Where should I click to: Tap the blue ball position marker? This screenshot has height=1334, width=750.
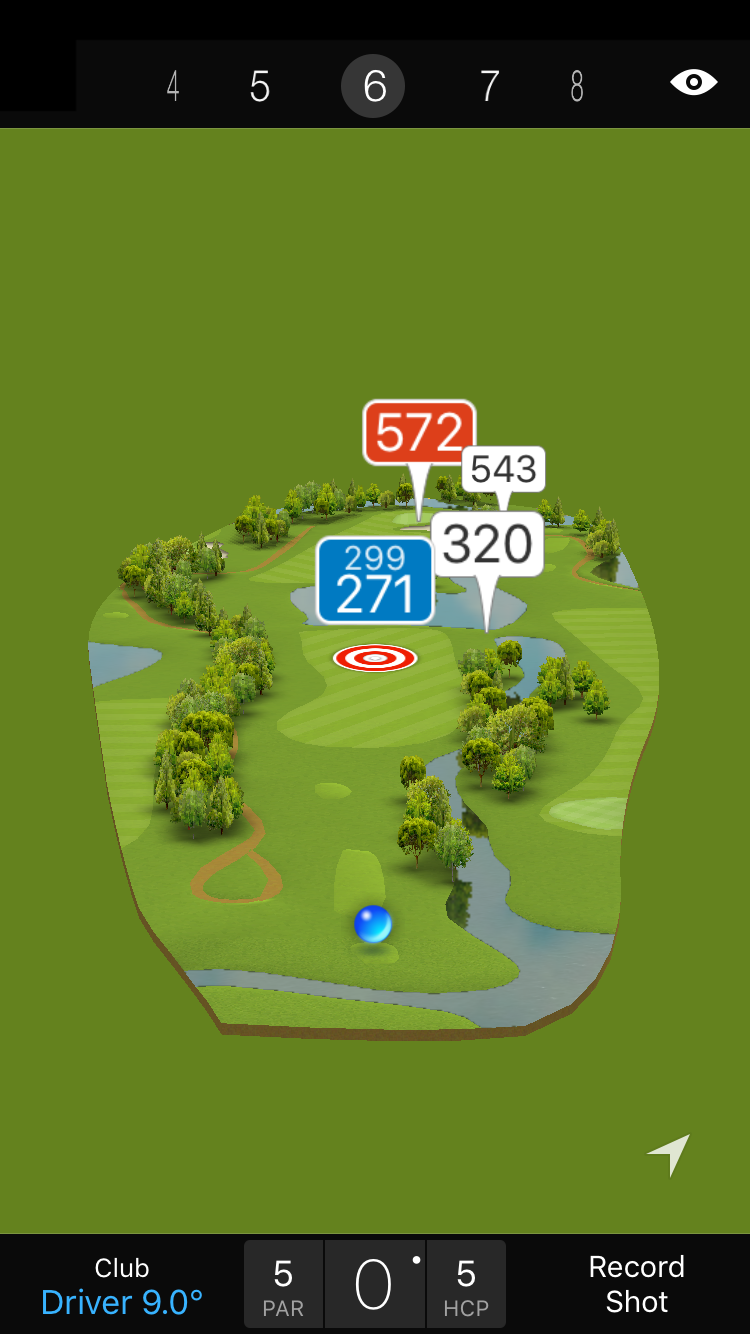(x=373, y=924)
